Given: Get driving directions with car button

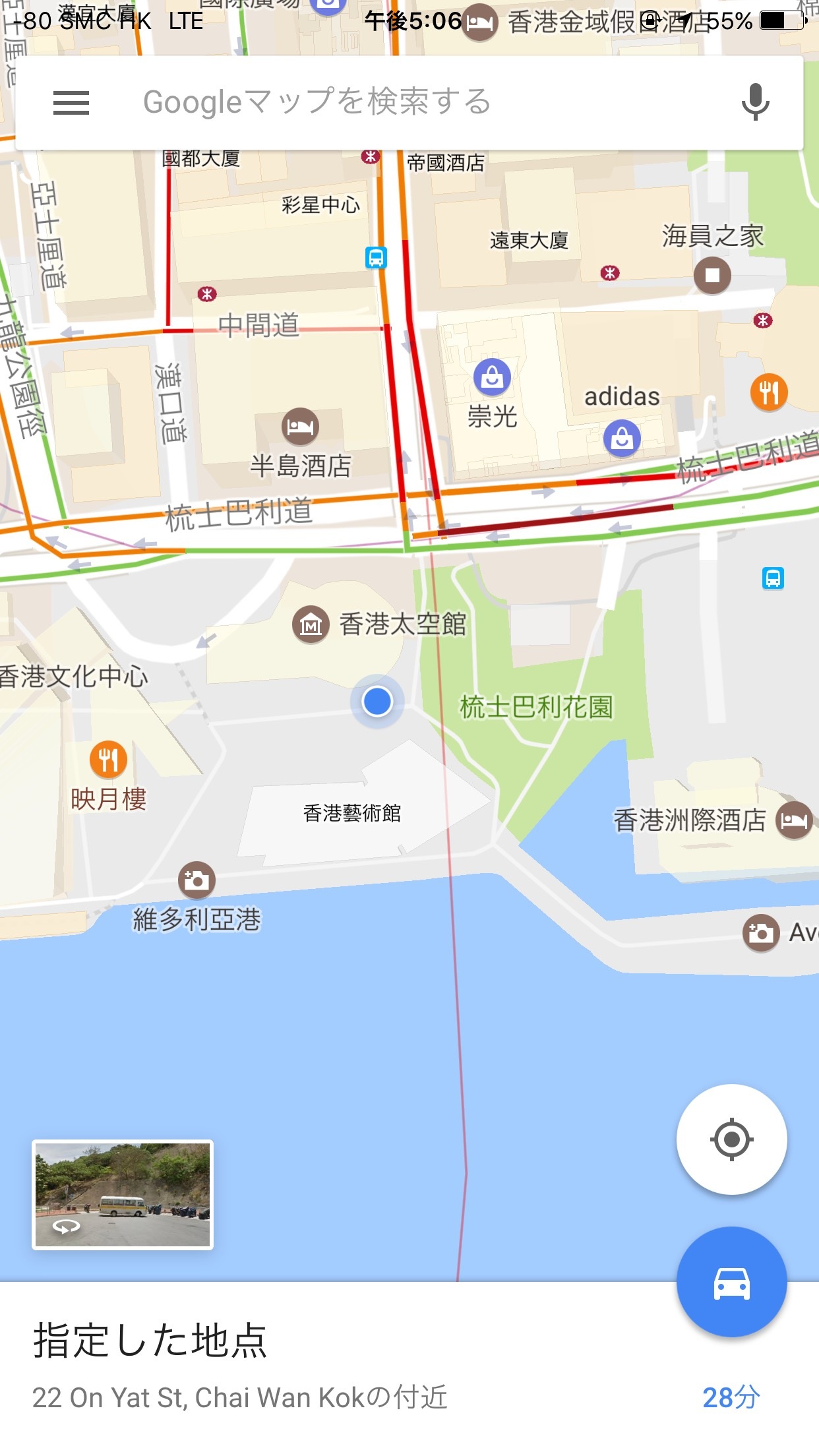Looking at the screenshot, I should pos(732,1282).
